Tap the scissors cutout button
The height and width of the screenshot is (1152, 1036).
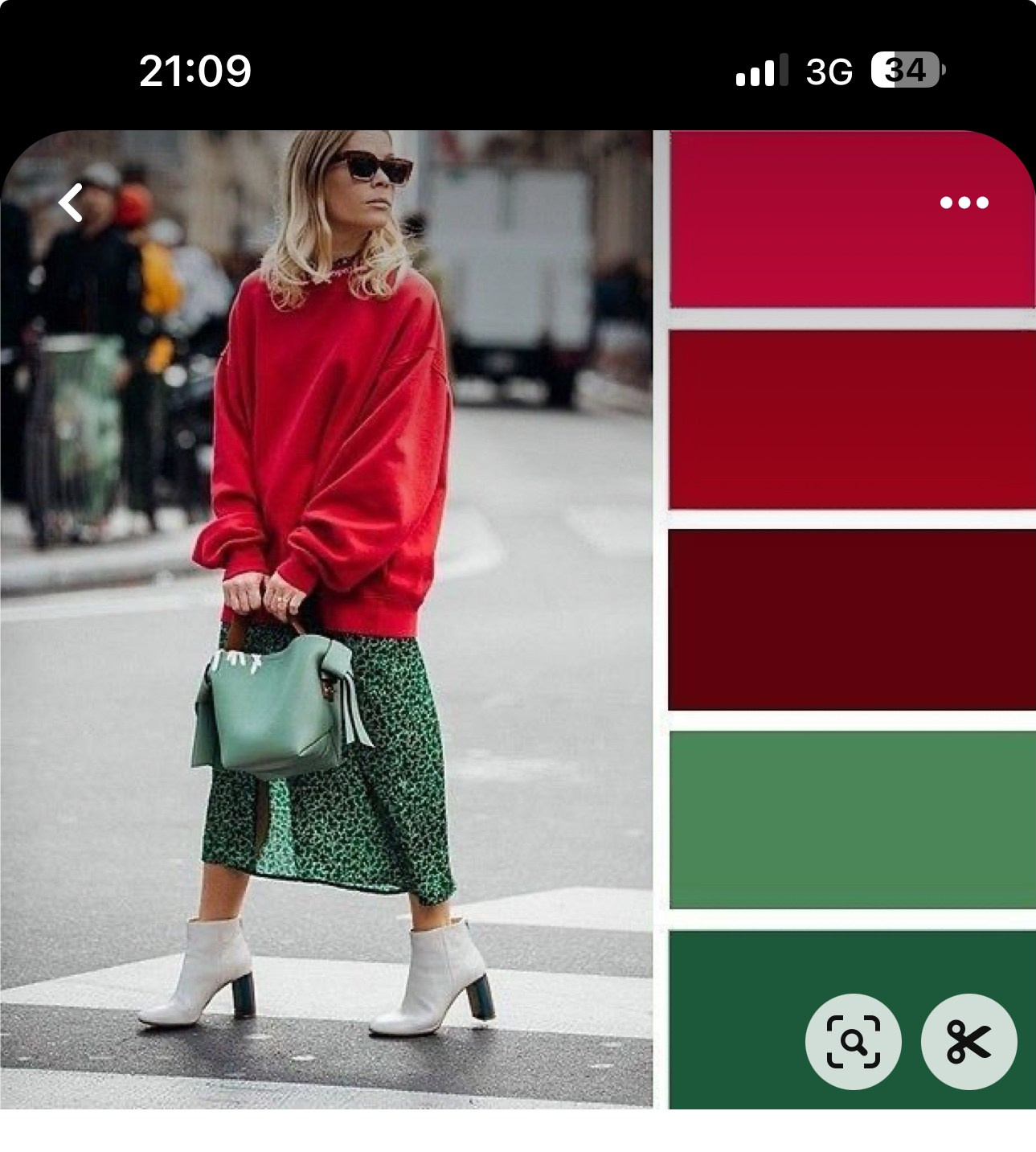[x=968, y=1042]
